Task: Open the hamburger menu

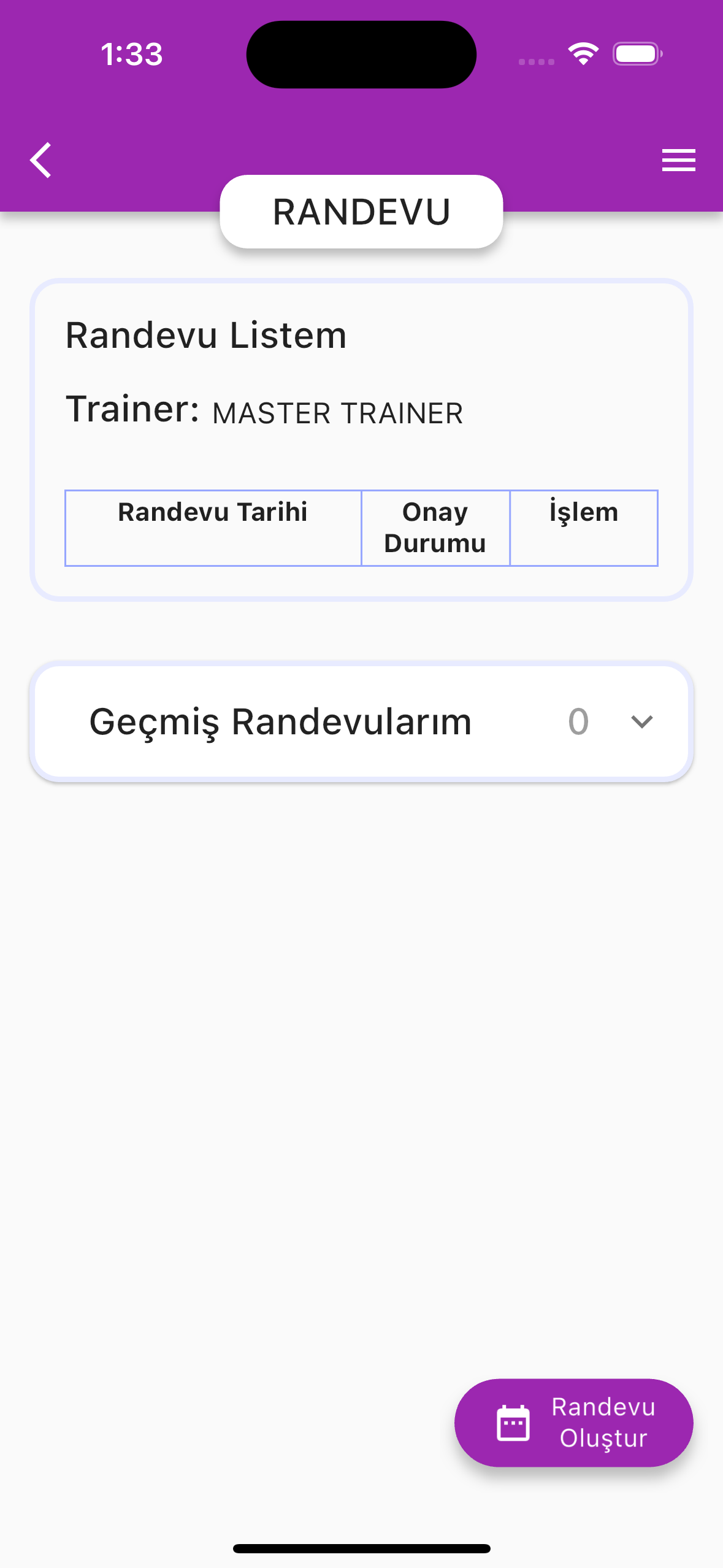Action: click(x=678, y=160)
